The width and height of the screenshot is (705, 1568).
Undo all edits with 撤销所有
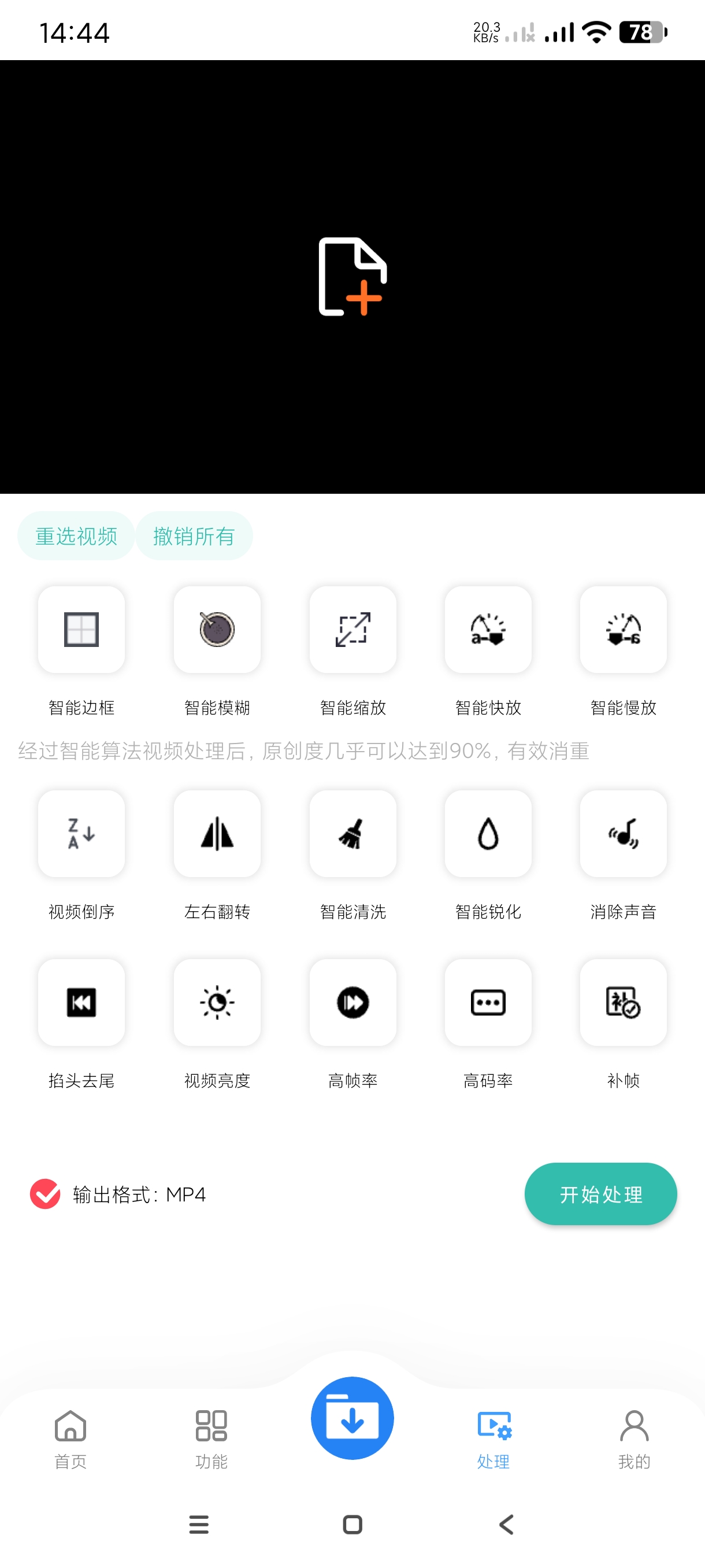[x=194, y=535]
